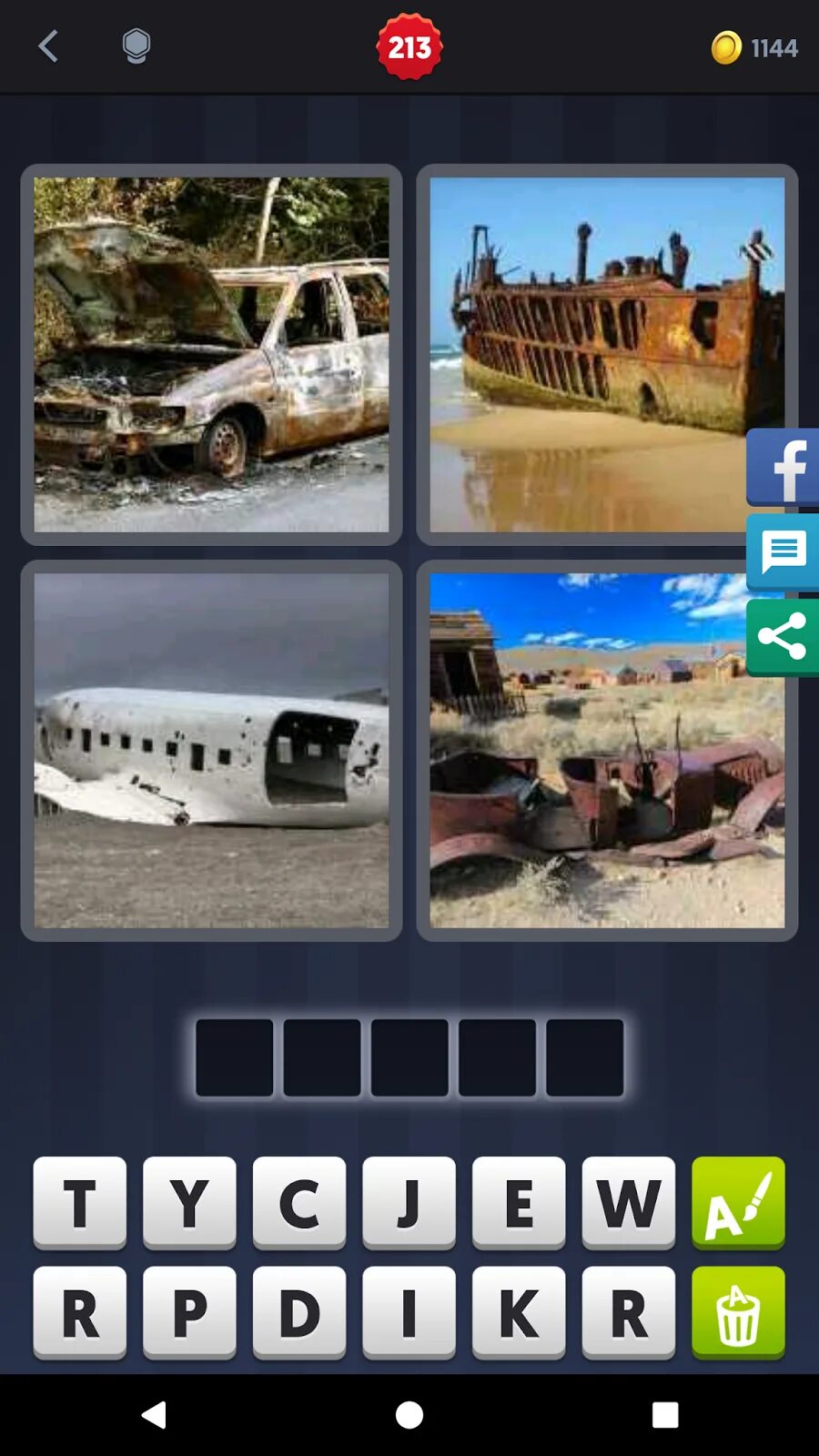
Task: Enlarge the crashed airplane picture
Action: [x=211, y=751]
